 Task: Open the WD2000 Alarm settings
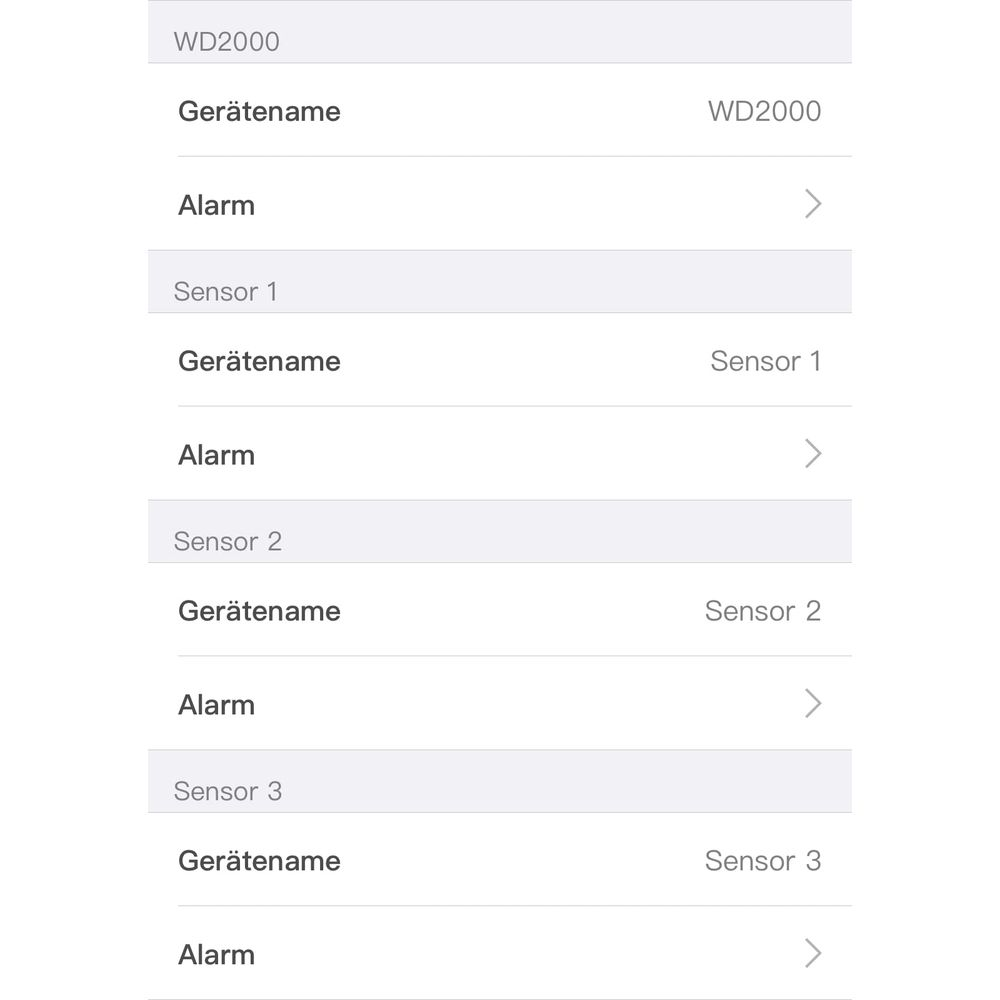(500, 205)
